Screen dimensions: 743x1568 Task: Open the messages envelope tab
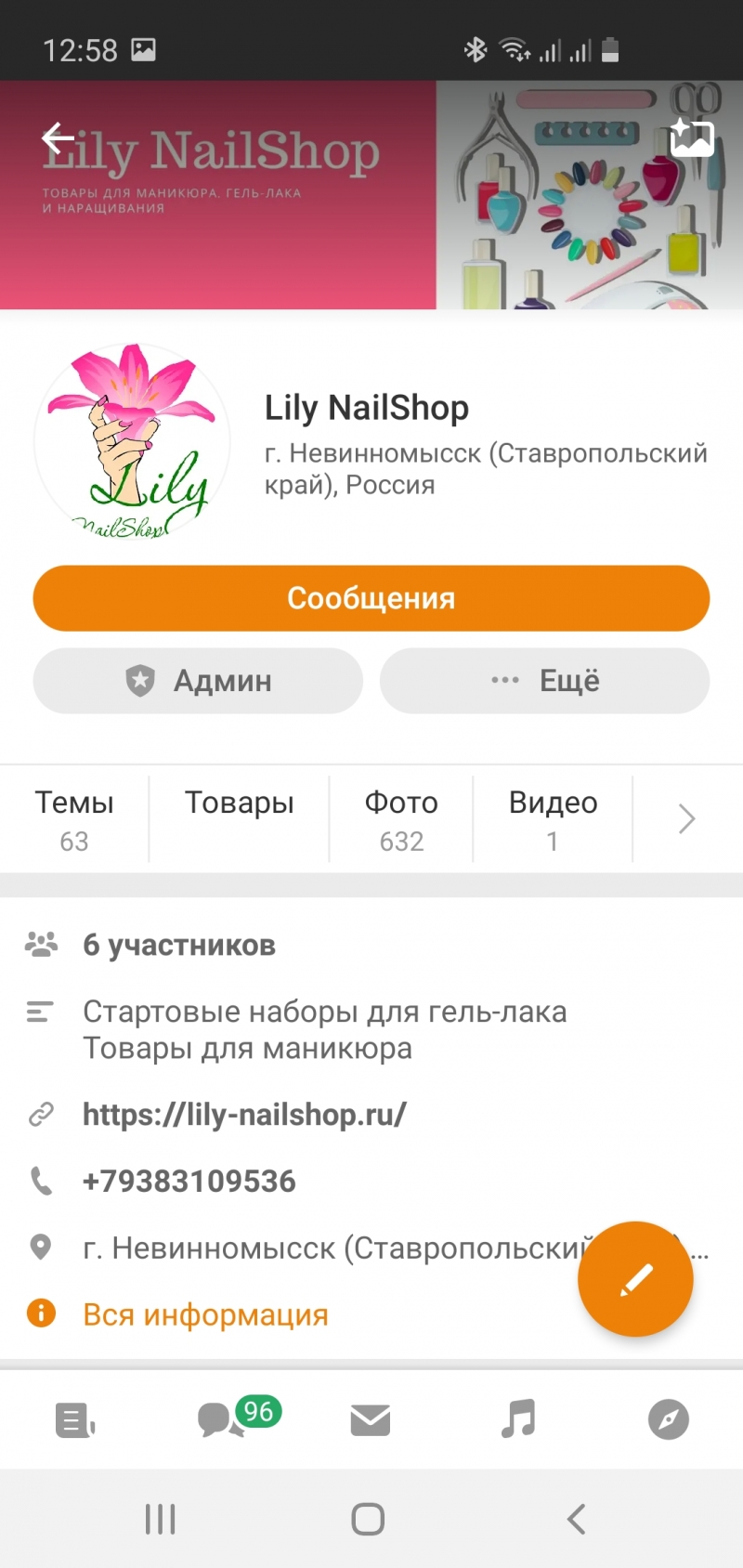click(x=371, y=1419)
